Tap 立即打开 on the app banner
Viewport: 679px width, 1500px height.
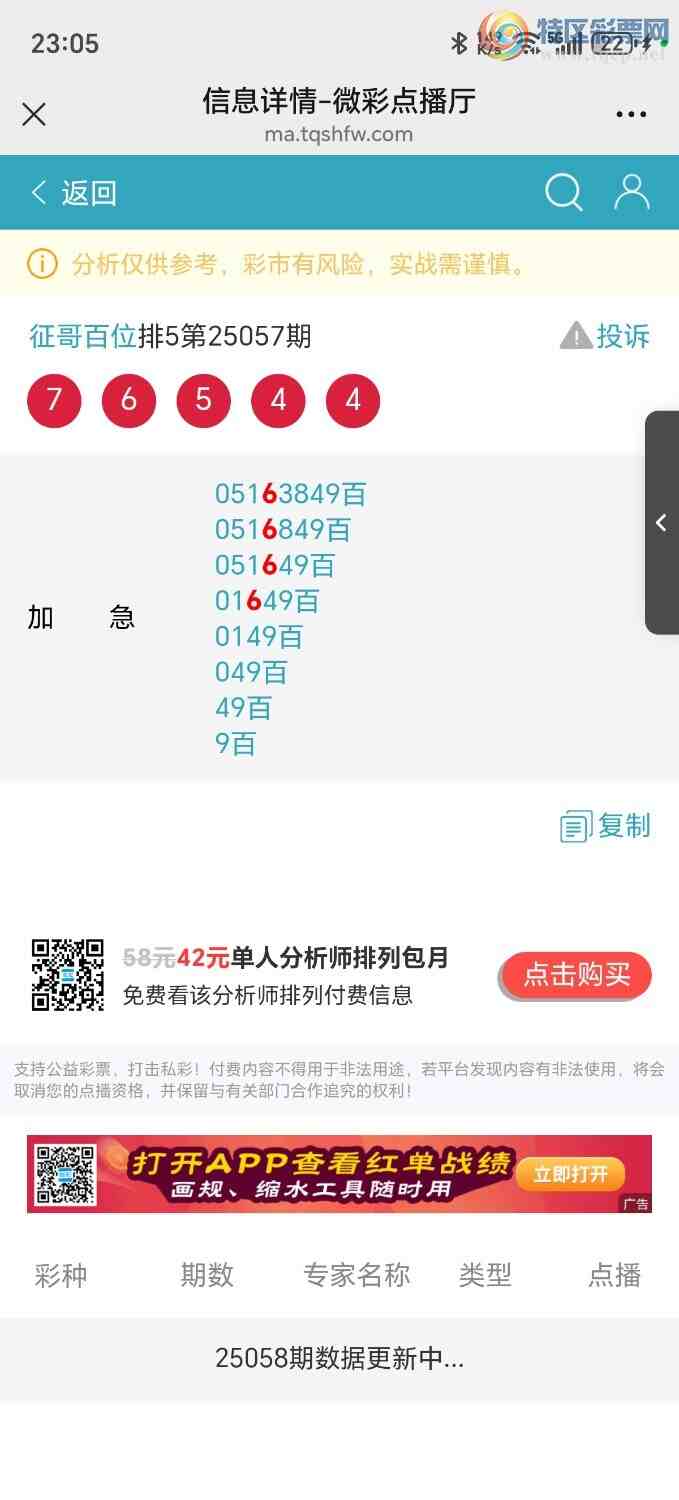point(570,1174)
